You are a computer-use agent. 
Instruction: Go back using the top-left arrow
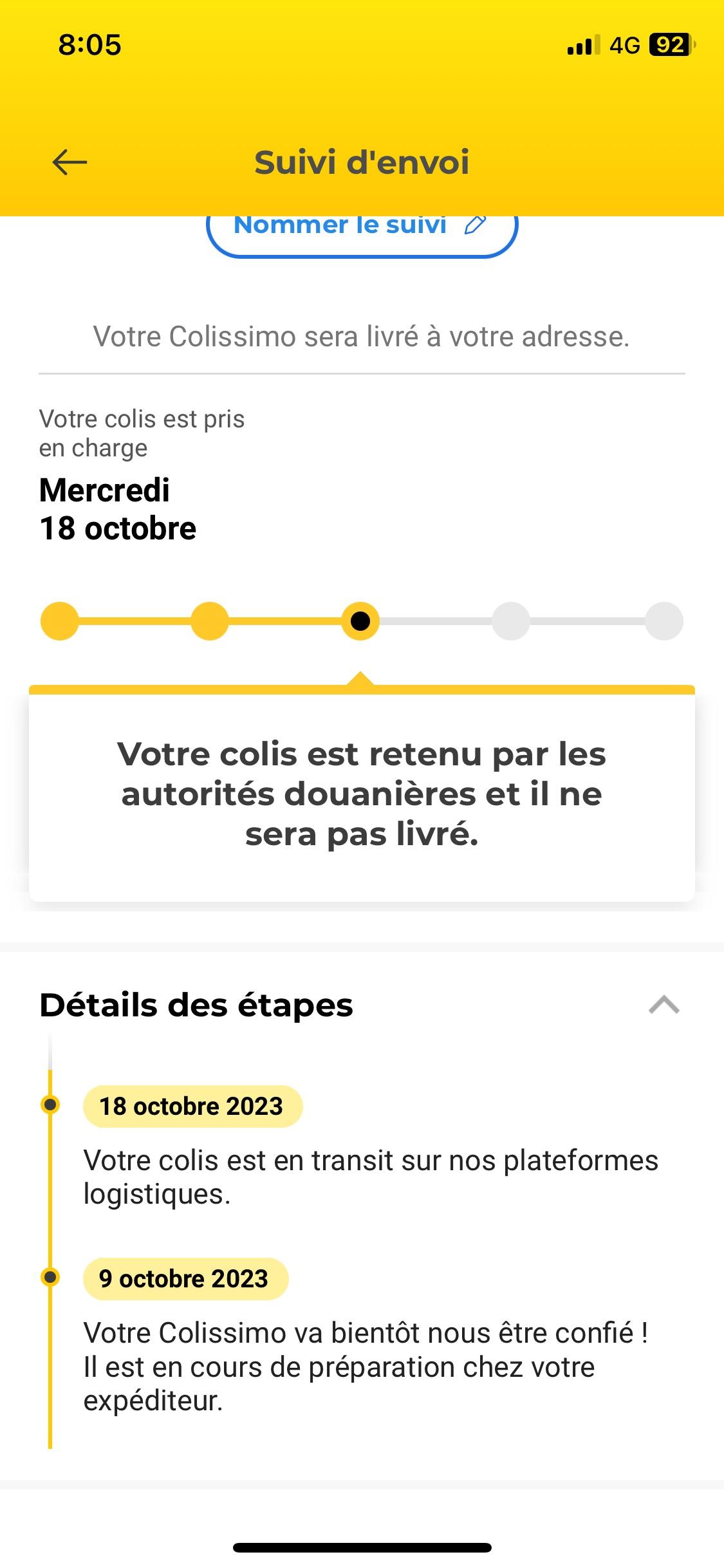(70, 162)
